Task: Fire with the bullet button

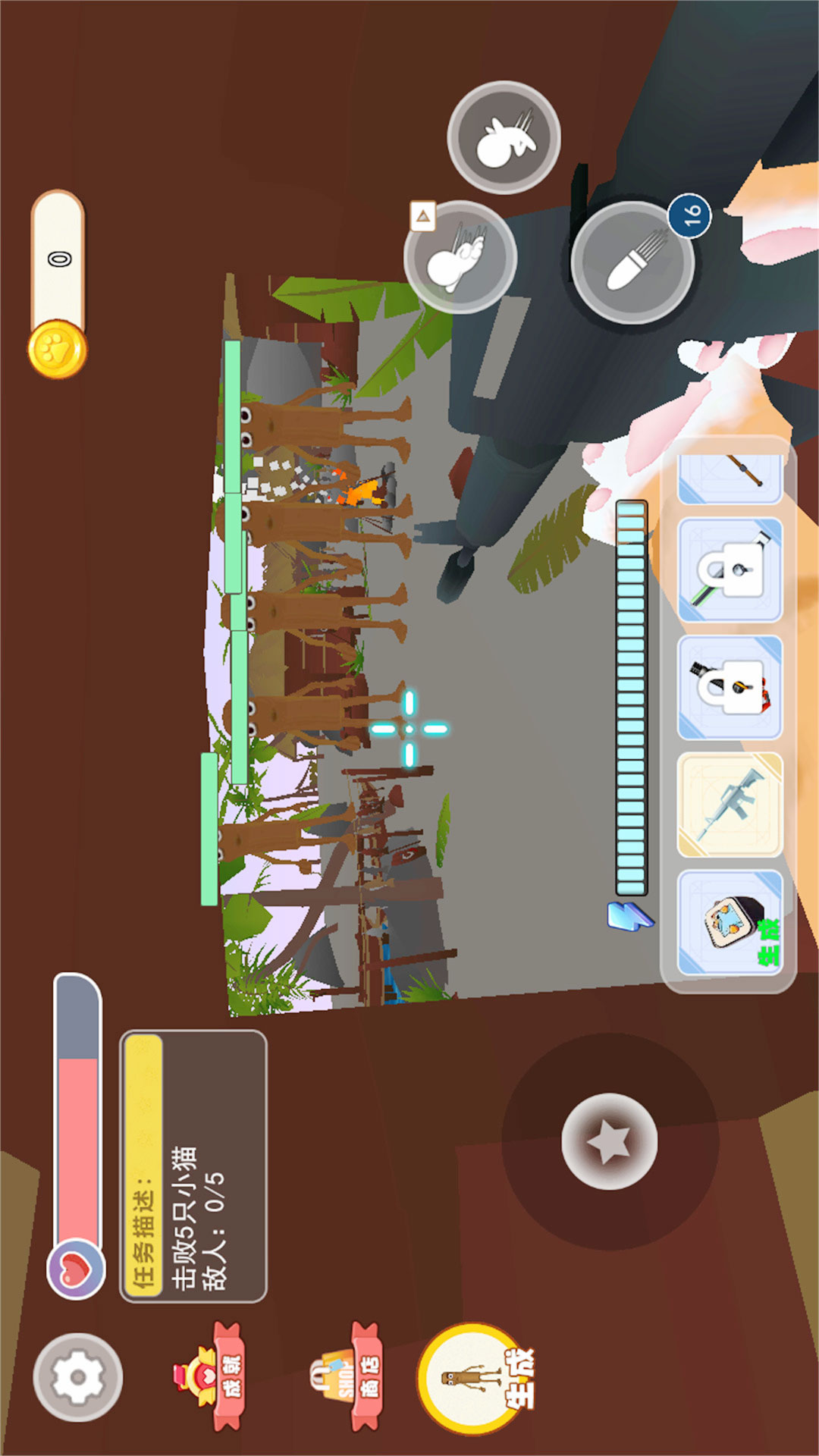Action: [x=632, y=262]
